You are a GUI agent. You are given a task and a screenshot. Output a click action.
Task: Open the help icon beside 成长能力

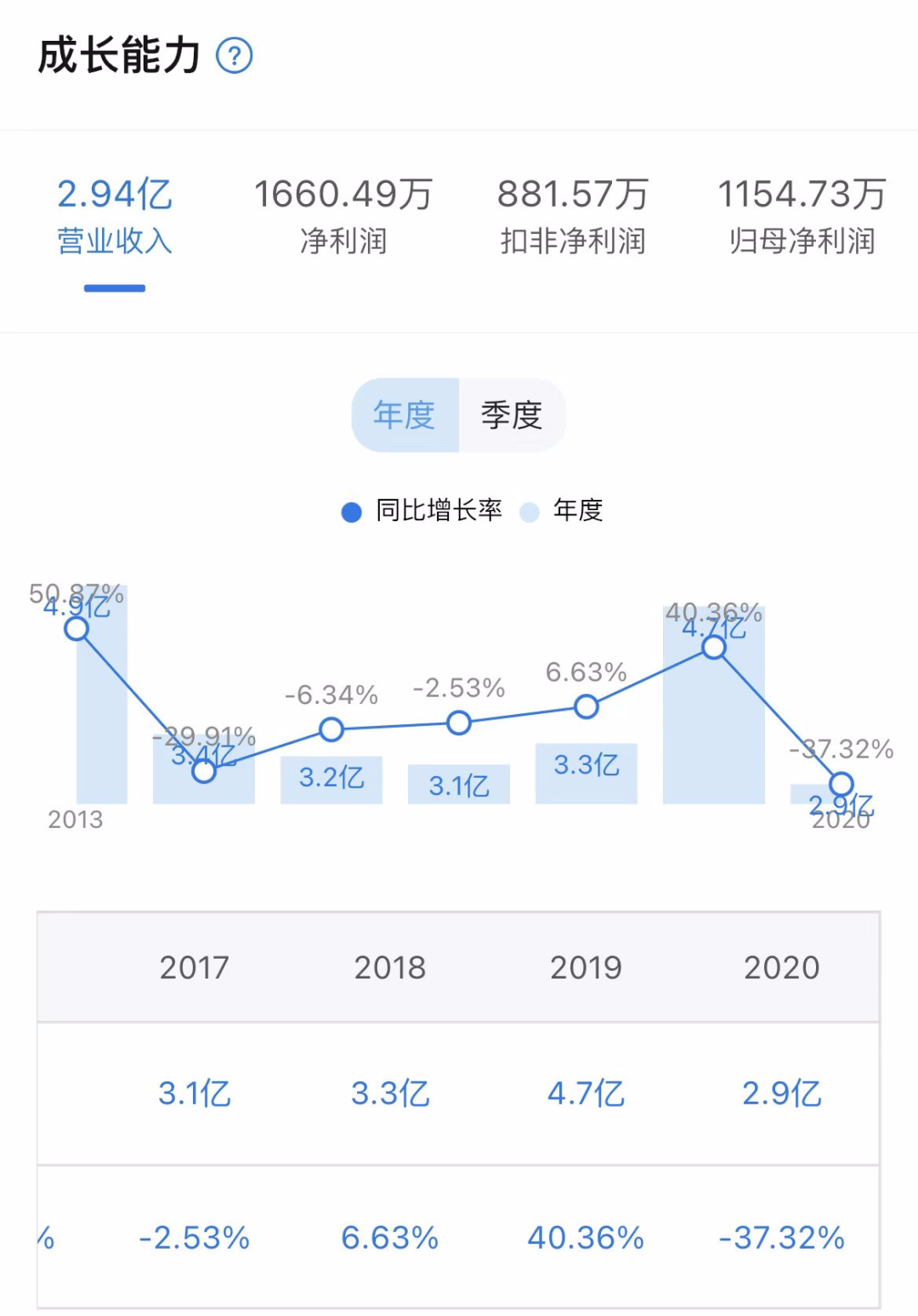[235, 56]
